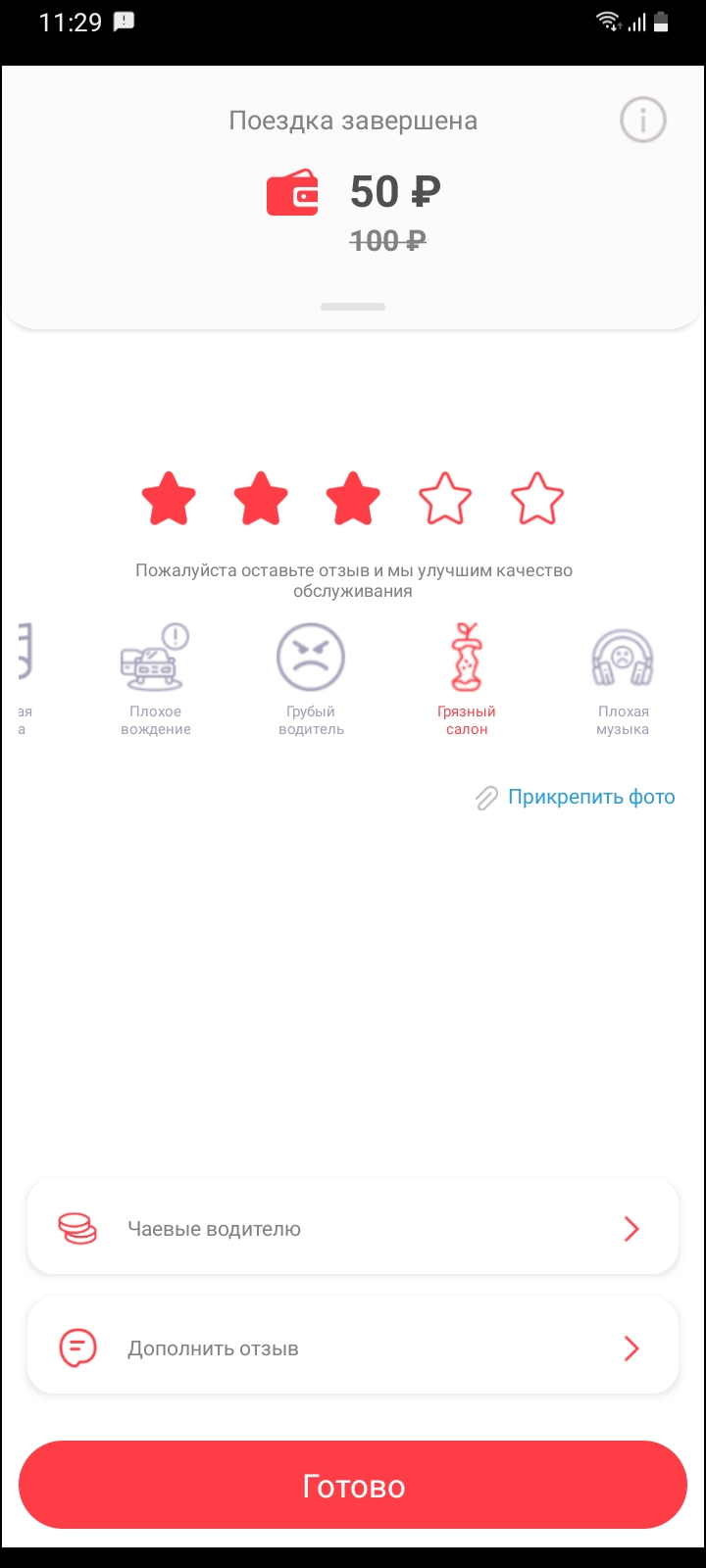Select the 'Плохое вождение' feedback option
The height and width of the screenshot is (1568, 706).
(x=156, y=678)
